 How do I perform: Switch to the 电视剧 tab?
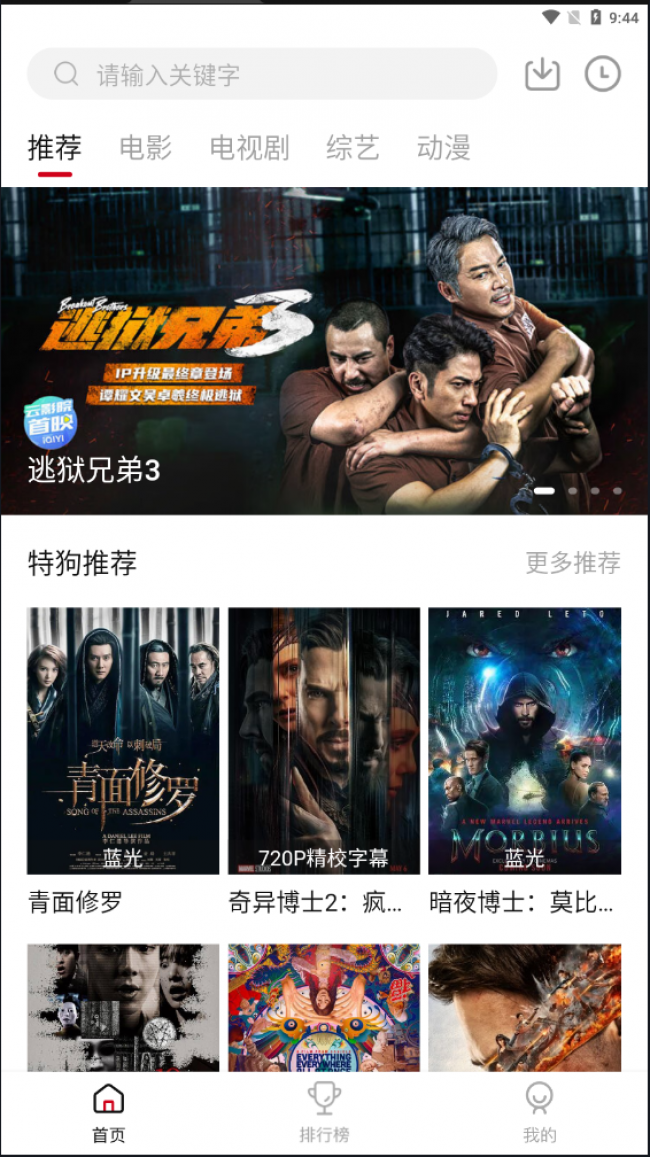click(249, 148)
